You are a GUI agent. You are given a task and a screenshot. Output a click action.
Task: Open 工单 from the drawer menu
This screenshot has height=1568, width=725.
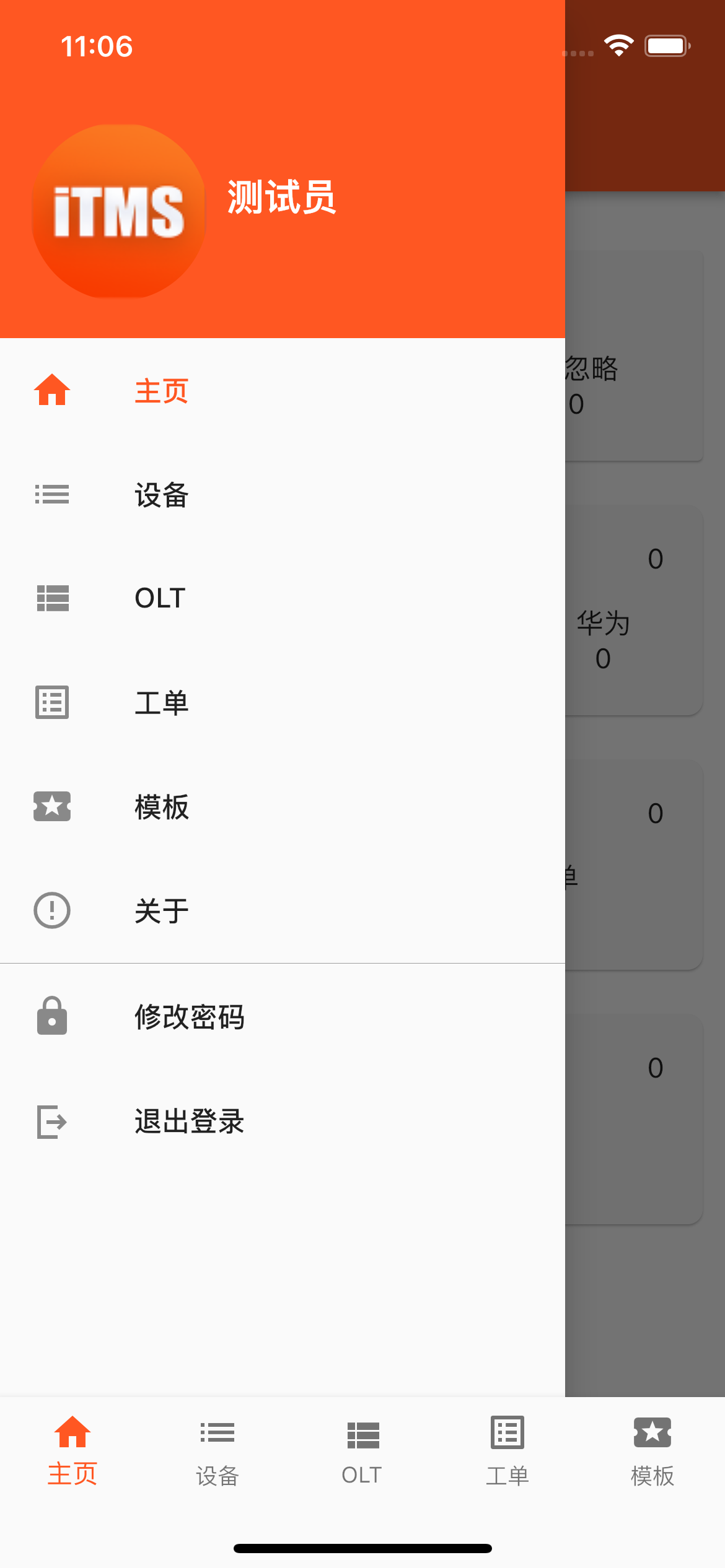(283, 703)
